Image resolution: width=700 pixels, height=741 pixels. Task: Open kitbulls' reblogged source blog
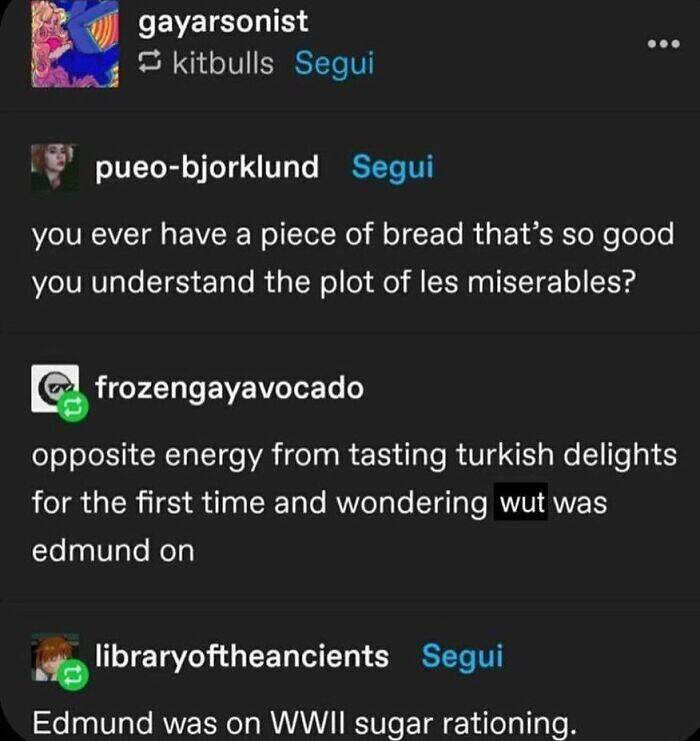(223, 63)
